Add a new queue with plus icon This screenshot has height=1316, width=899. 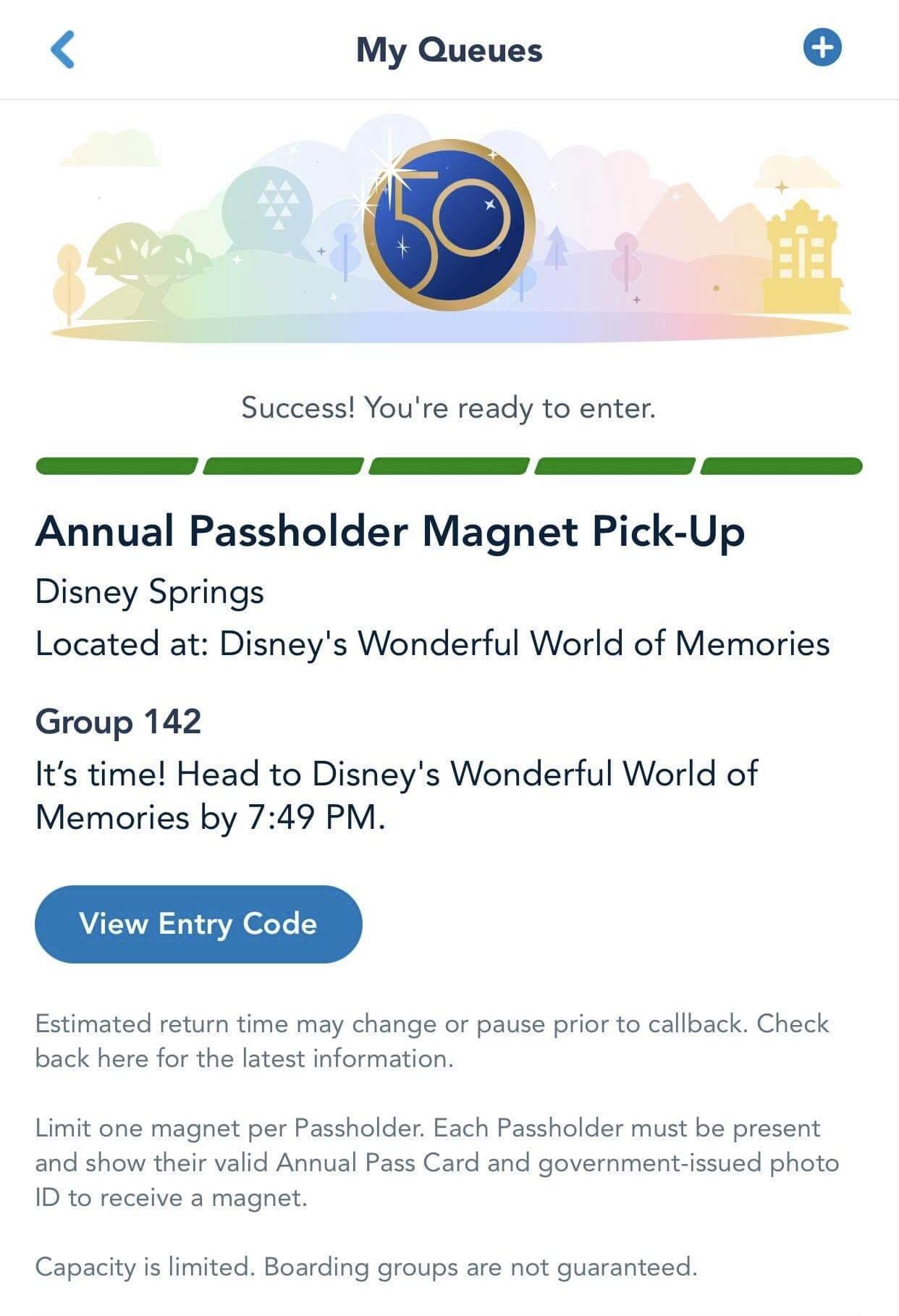click(x=822, y=48)
